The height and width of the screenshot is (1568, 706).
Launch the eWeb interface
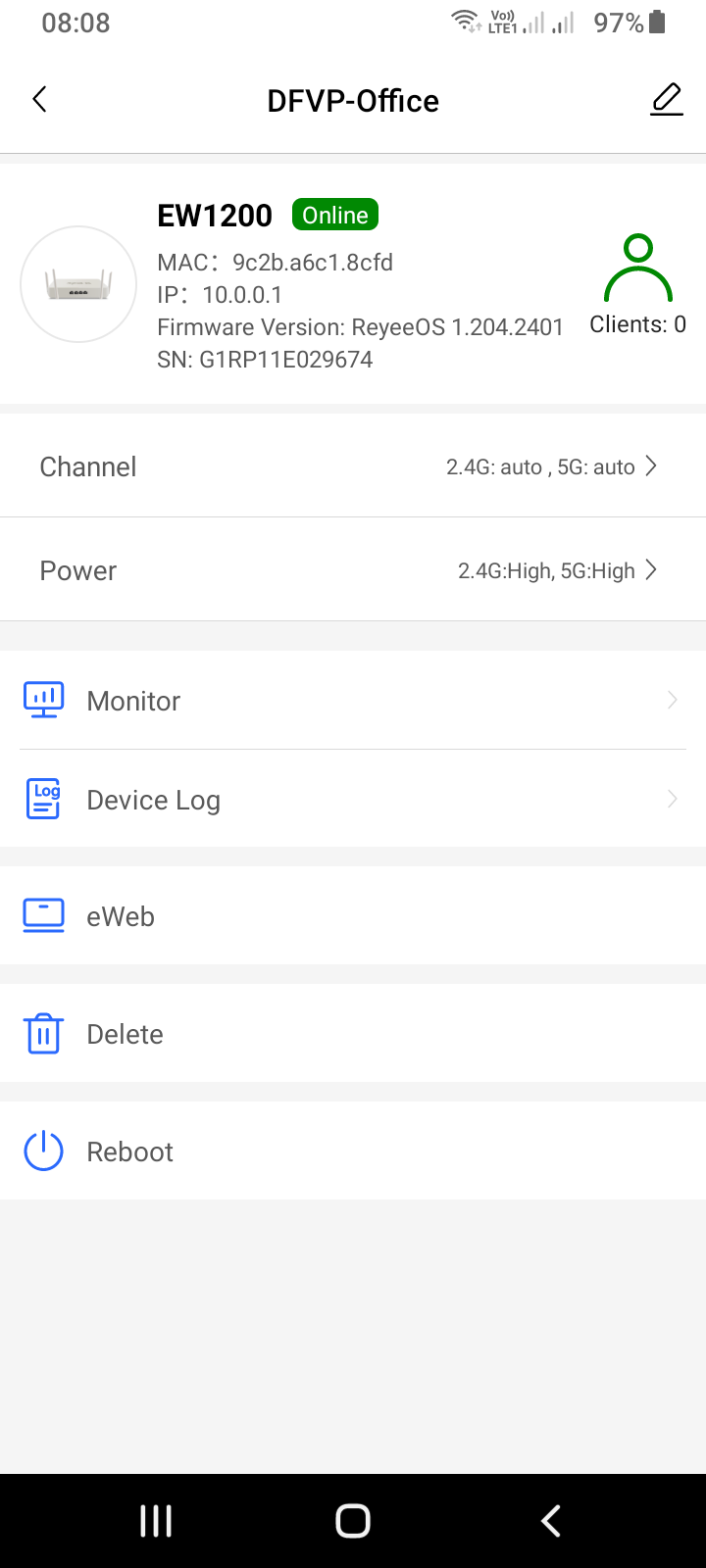click(353, 916)
